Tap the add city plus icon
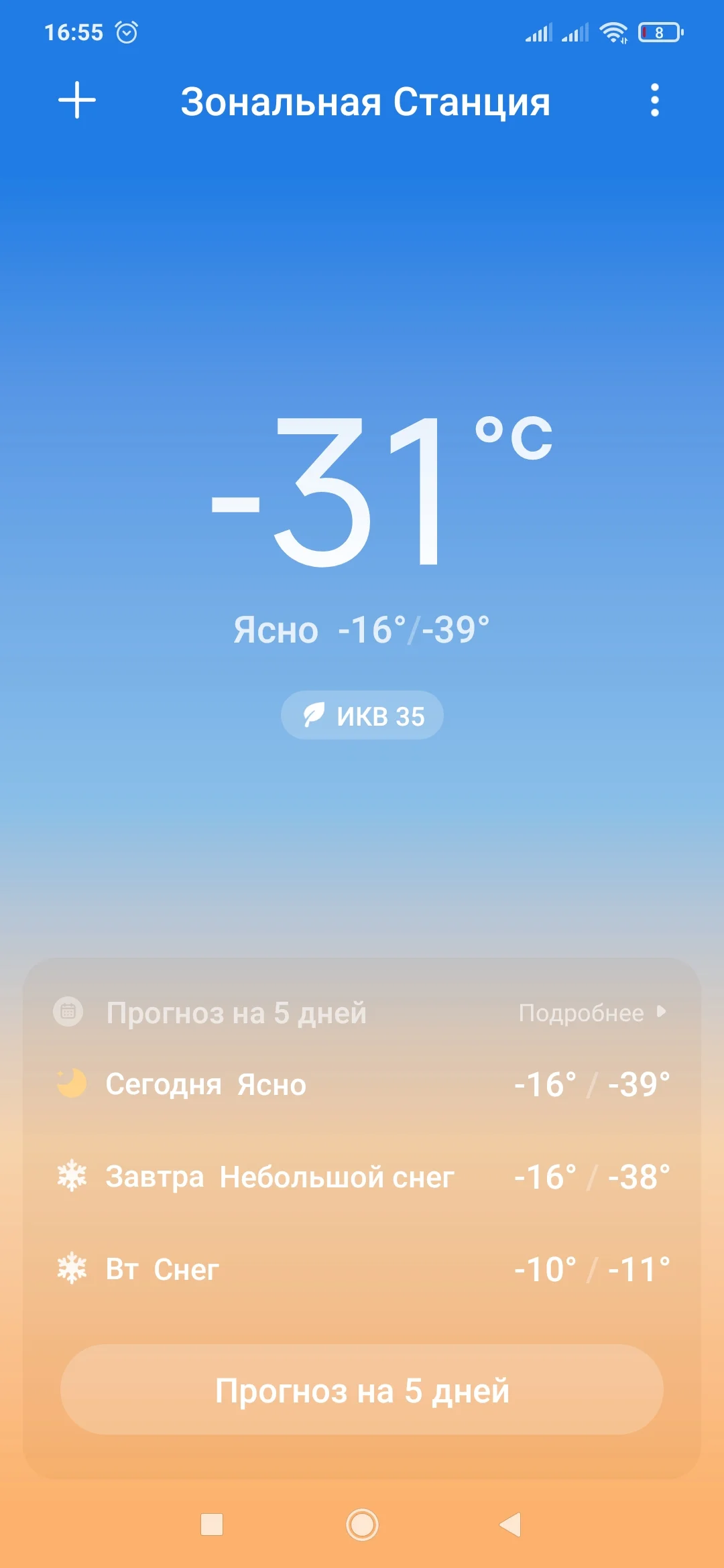Screen dimensions: 724x1568 [x=76, y=102]
